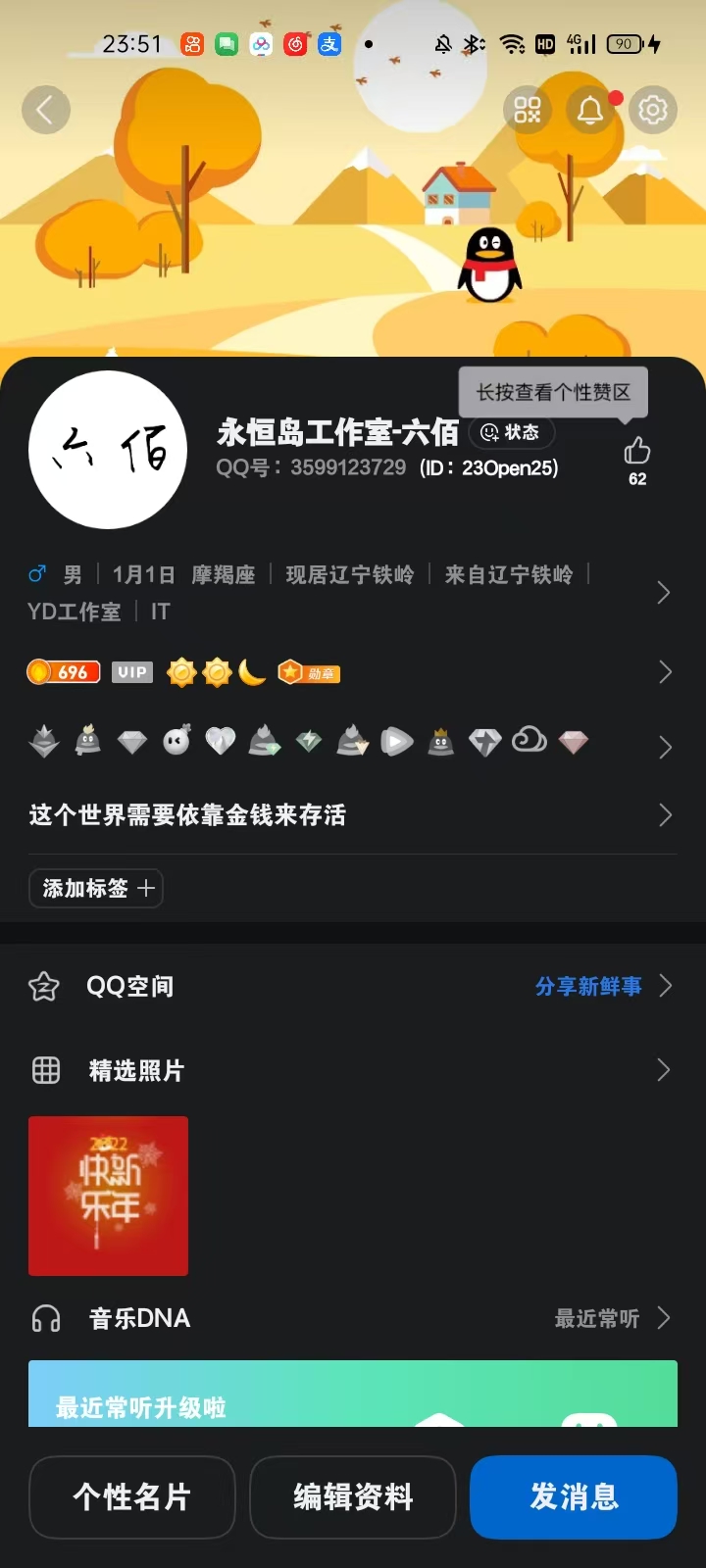Set status via the 状态 chip

[511, 432]
